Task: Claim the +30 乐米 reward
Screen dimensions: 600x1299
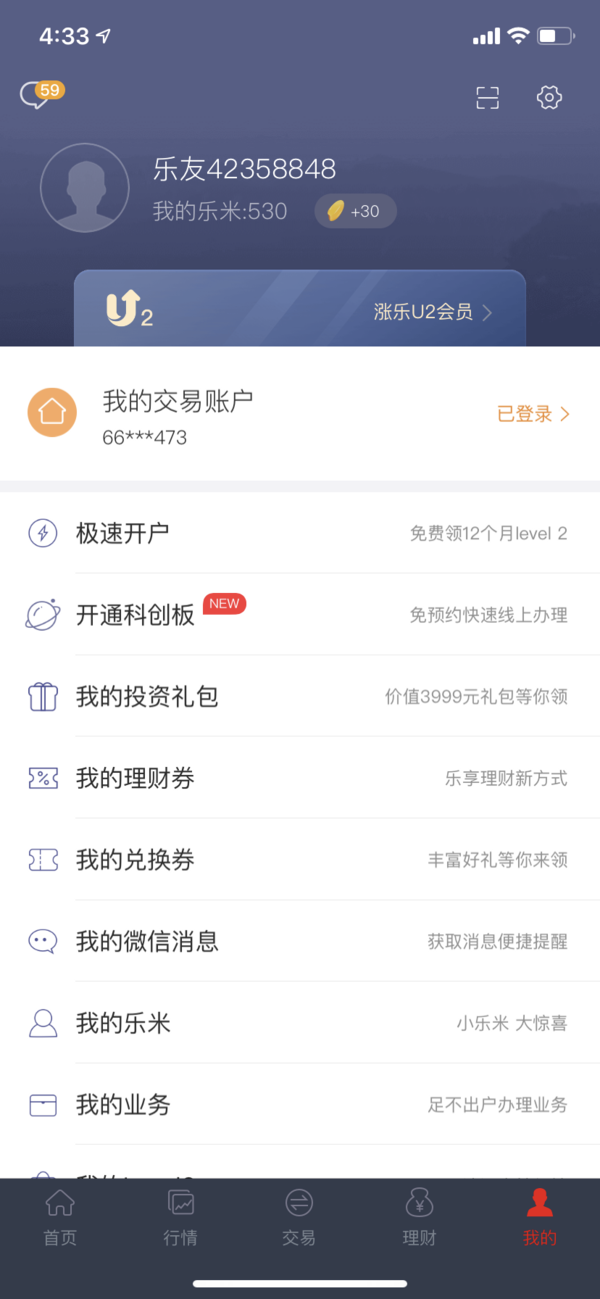Action: (355, 211)
